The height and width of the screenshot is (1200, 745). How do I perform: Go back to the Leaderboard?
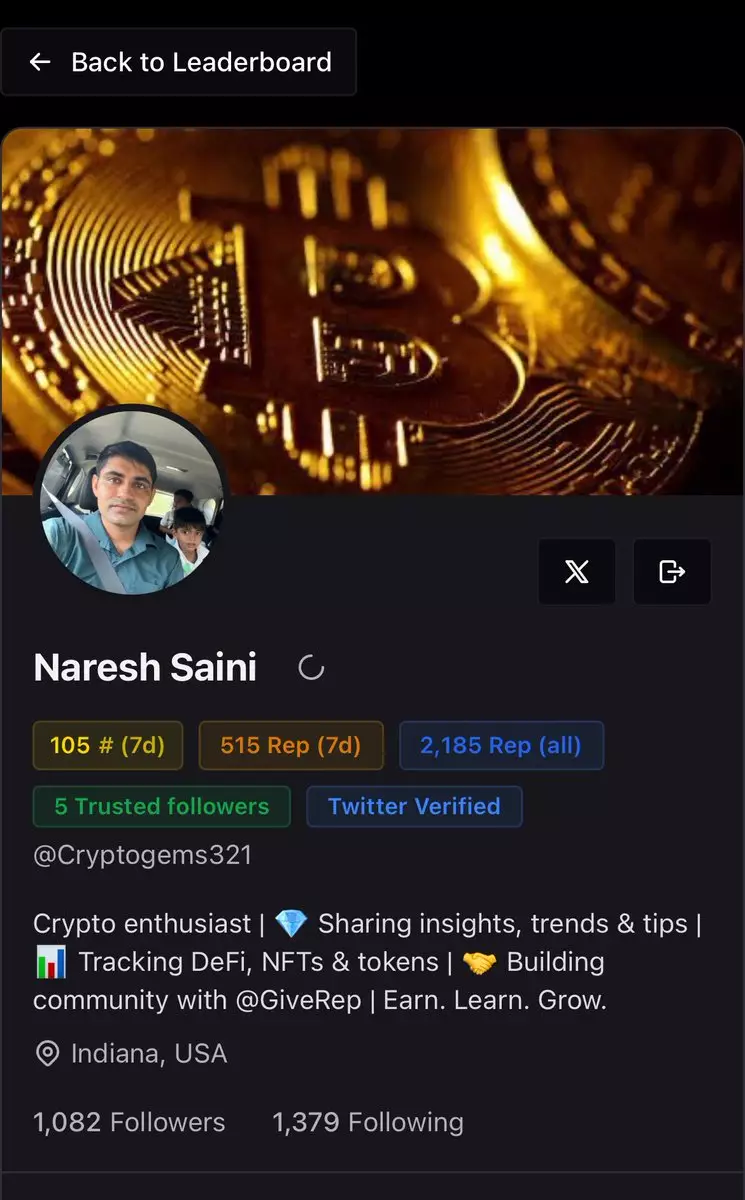tap(179, 62)
